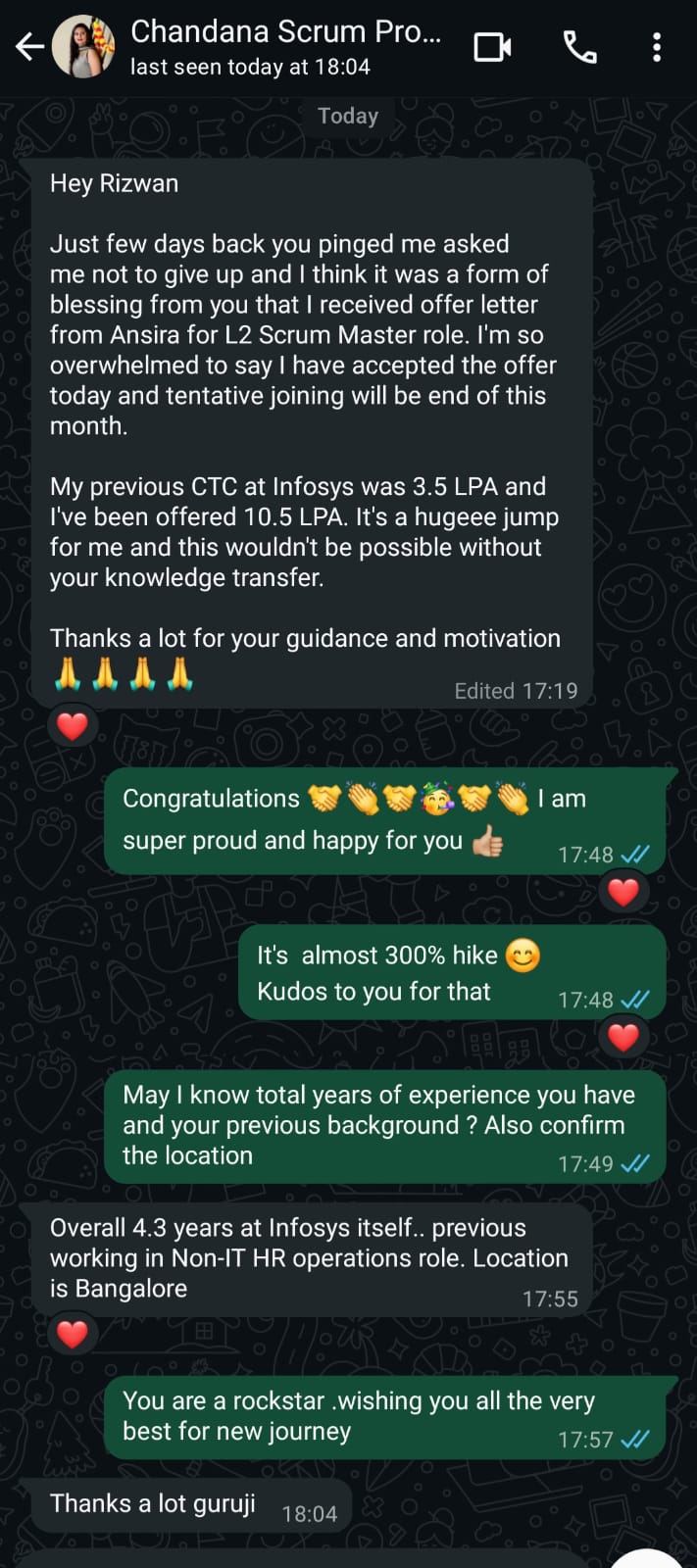Open Chandana Scrum Pro contact info
Image resolution: width=697 pixels, height=1568 pixels.
point(284,46)
